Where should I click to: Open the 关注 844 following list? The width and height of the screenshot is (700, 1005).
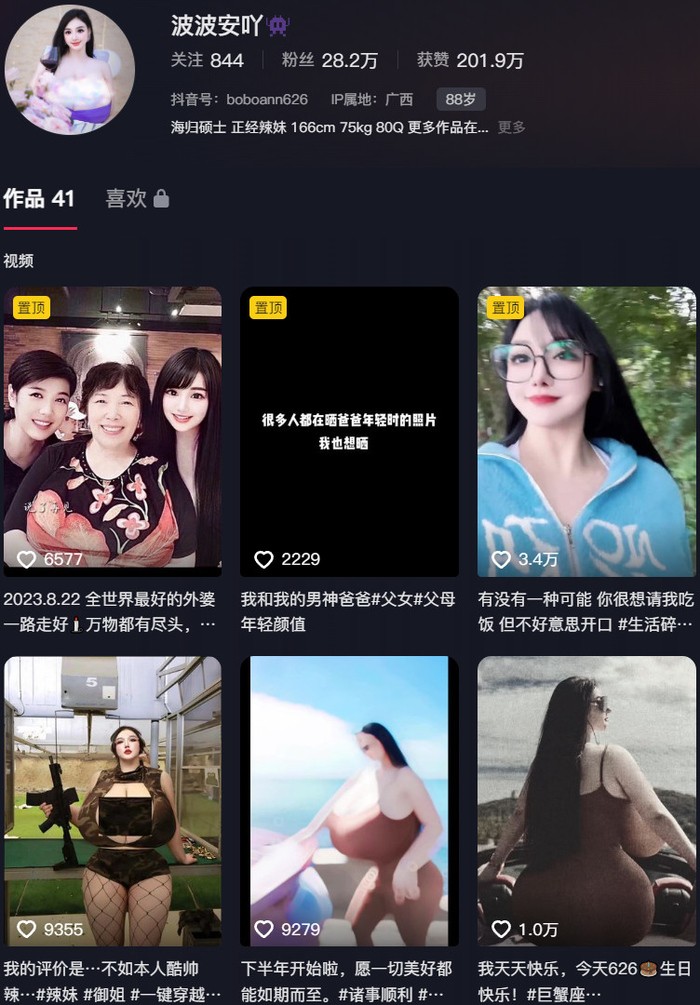pyautogui.click(x=207, y=60)
